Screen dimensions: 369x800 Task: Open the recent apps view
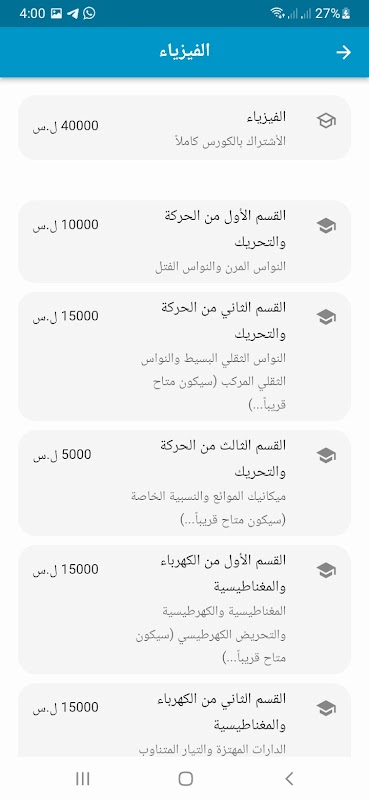tap(82, 779)
